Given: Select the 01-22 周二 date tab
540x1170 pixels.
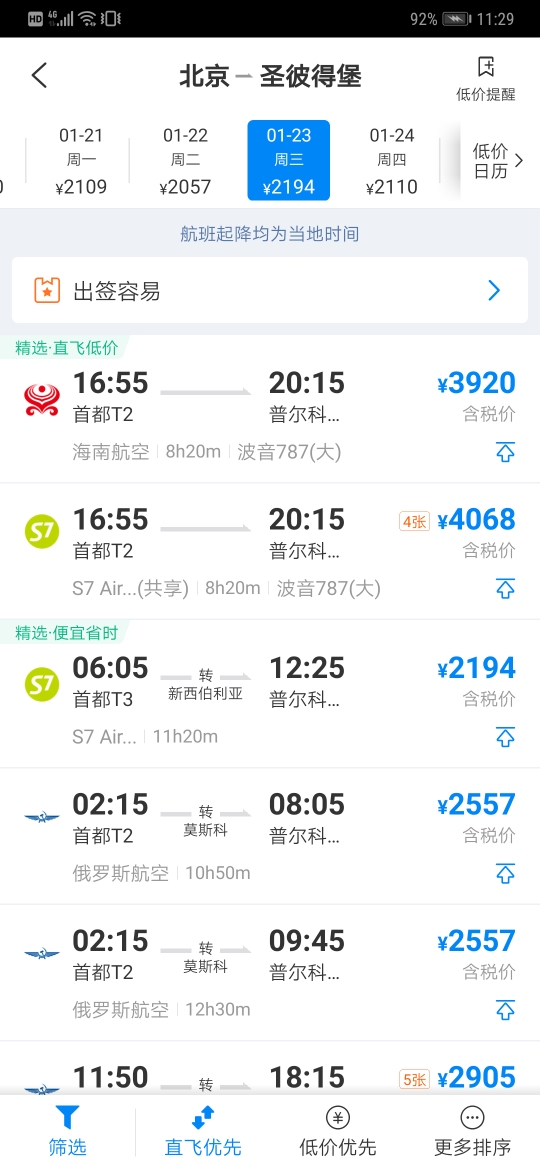Looking at the screenshot, I should pyautogui.click(x=185, y=160).
